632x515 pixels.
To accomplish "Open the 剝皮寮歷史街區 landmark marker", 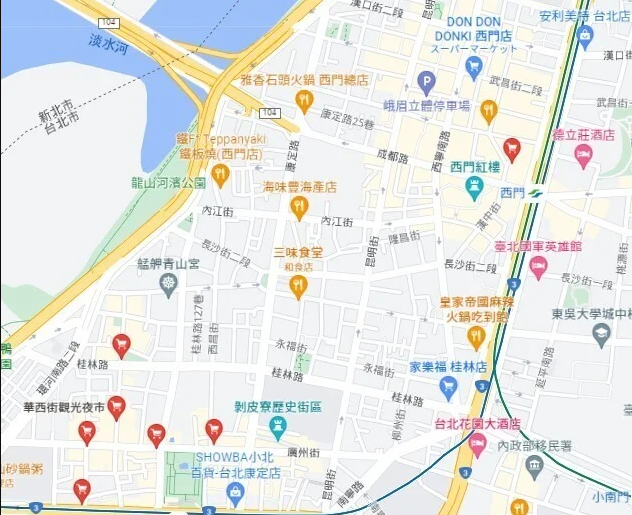I will click(278, 427).
